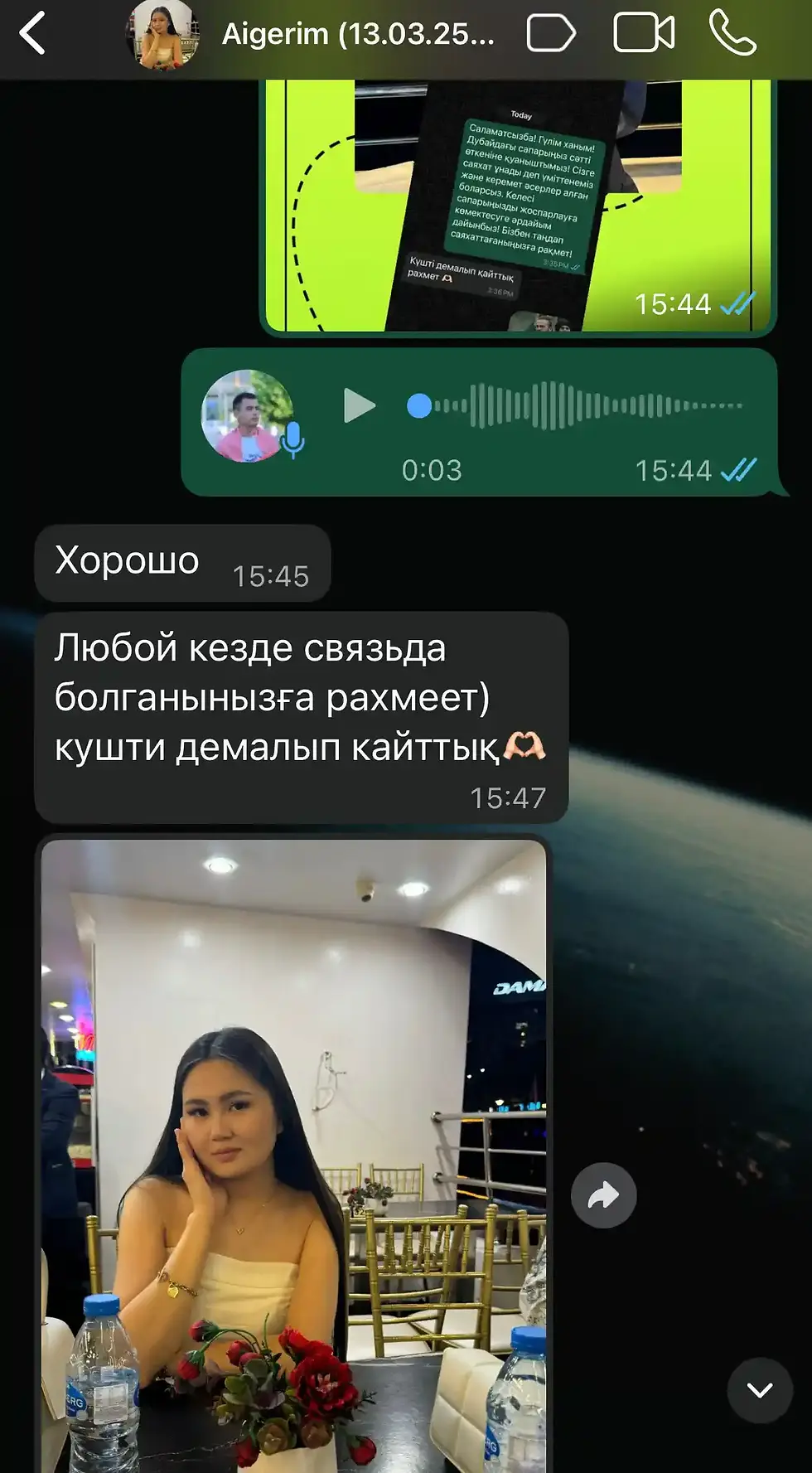Start a voice call with Aigerim

click(733, 34)
